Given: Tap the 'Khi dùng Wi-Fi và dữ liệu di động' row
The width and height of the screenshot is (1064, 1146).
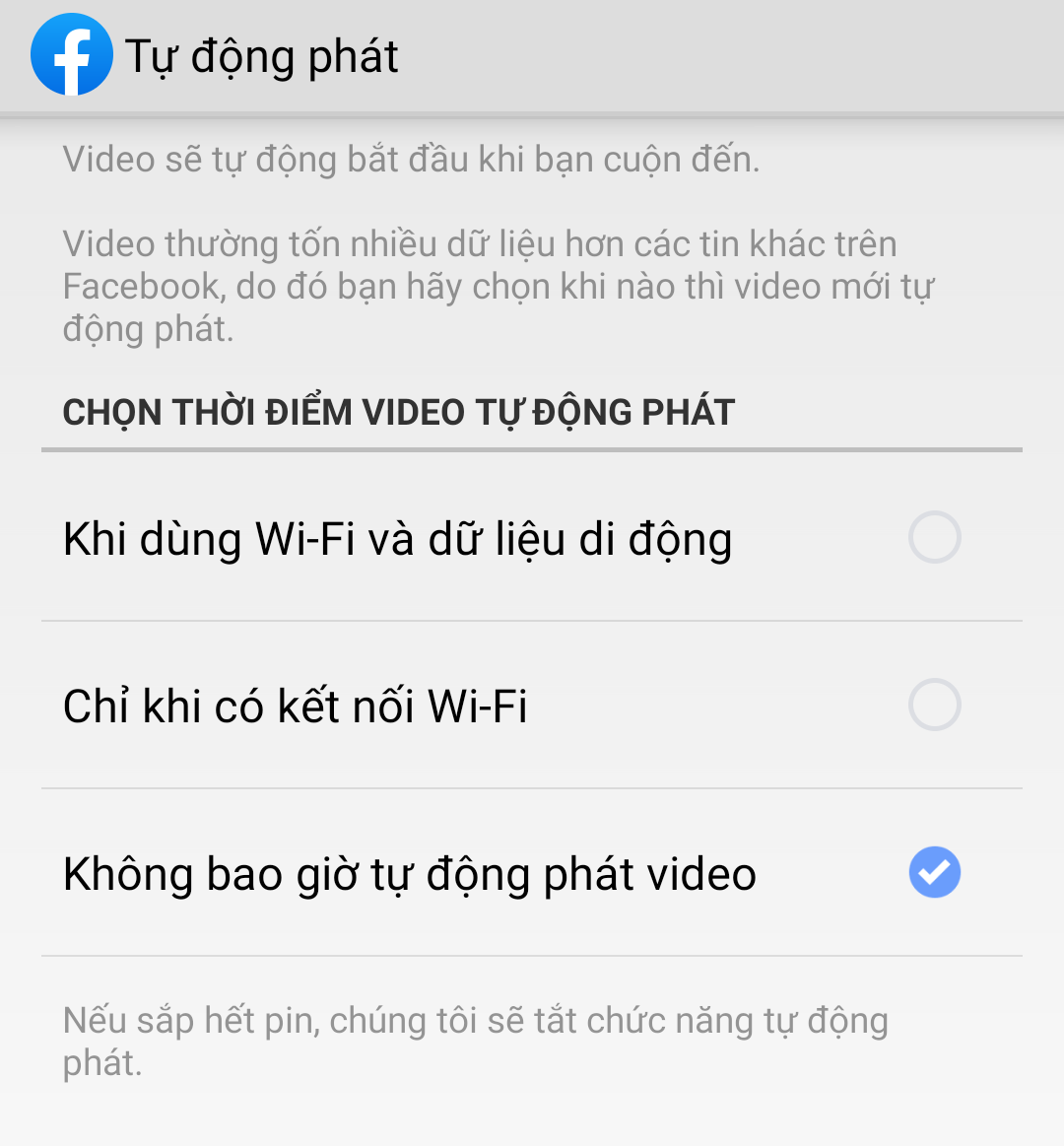Looking at the screenshot, I should pos(397,537).
